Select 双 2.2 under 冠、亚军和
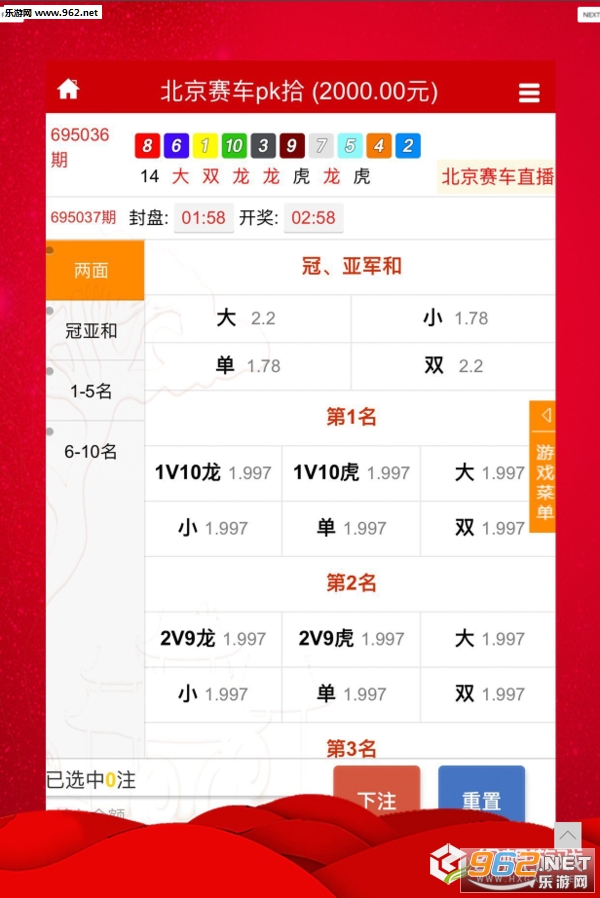The width and height of the screenshot is (600, 898). click(x=454, y=366)
